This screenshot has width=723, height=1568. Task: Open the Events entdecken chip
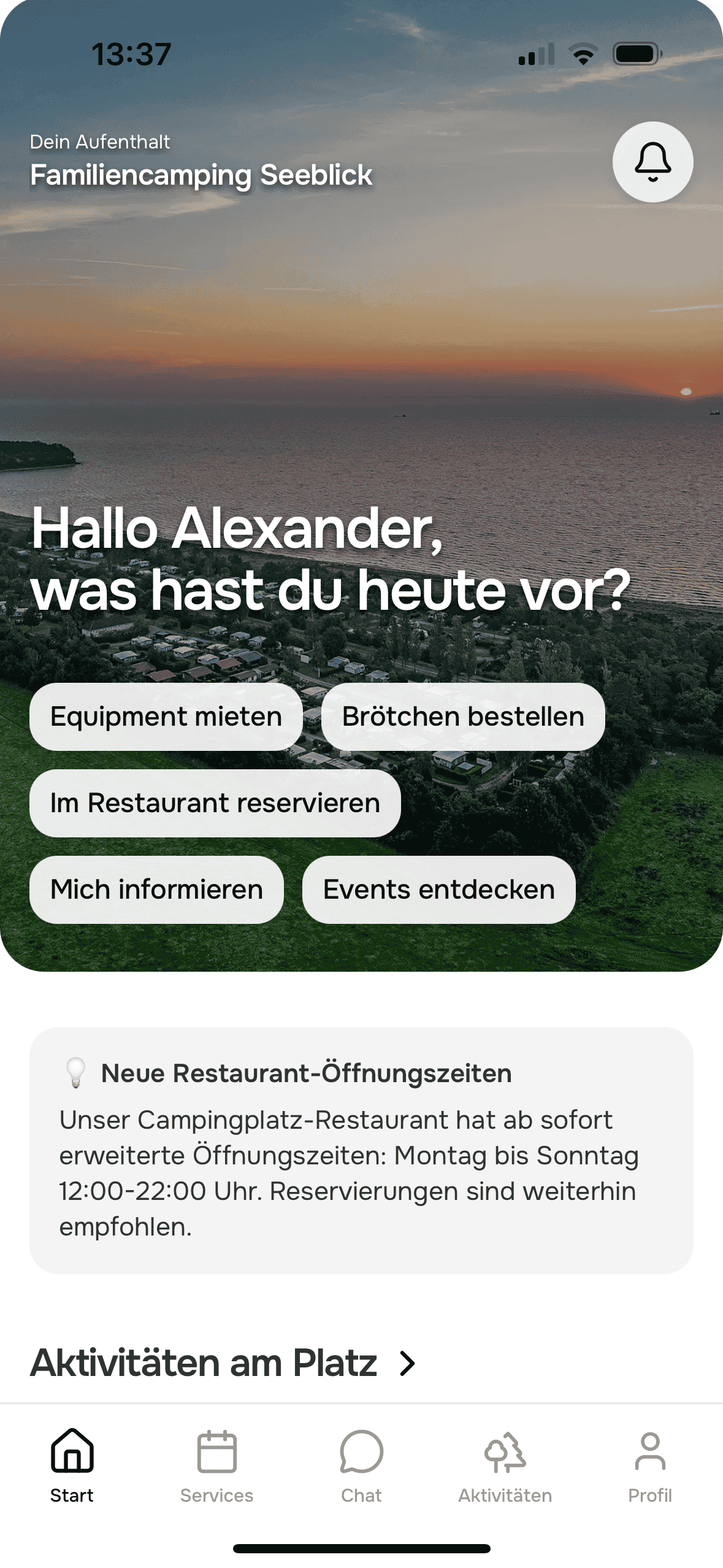(438, 888)
